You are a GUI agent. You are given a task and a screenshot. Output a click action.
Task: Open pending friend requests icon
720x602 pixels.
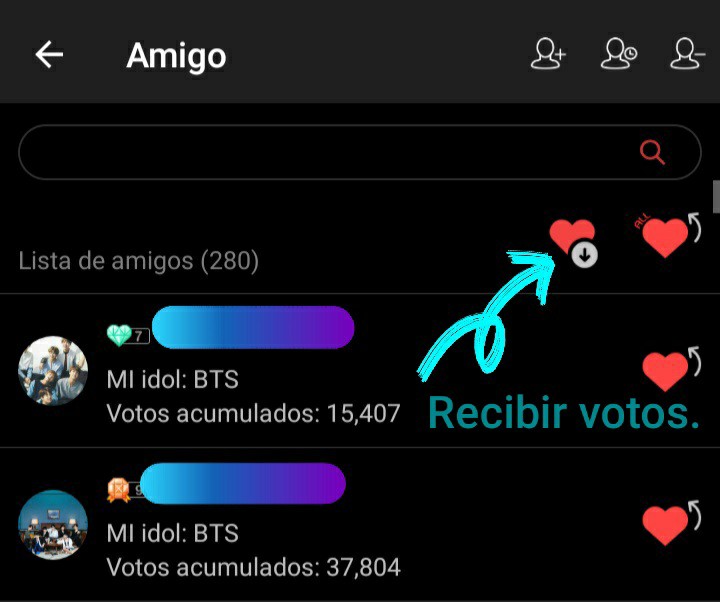(619, 54)
